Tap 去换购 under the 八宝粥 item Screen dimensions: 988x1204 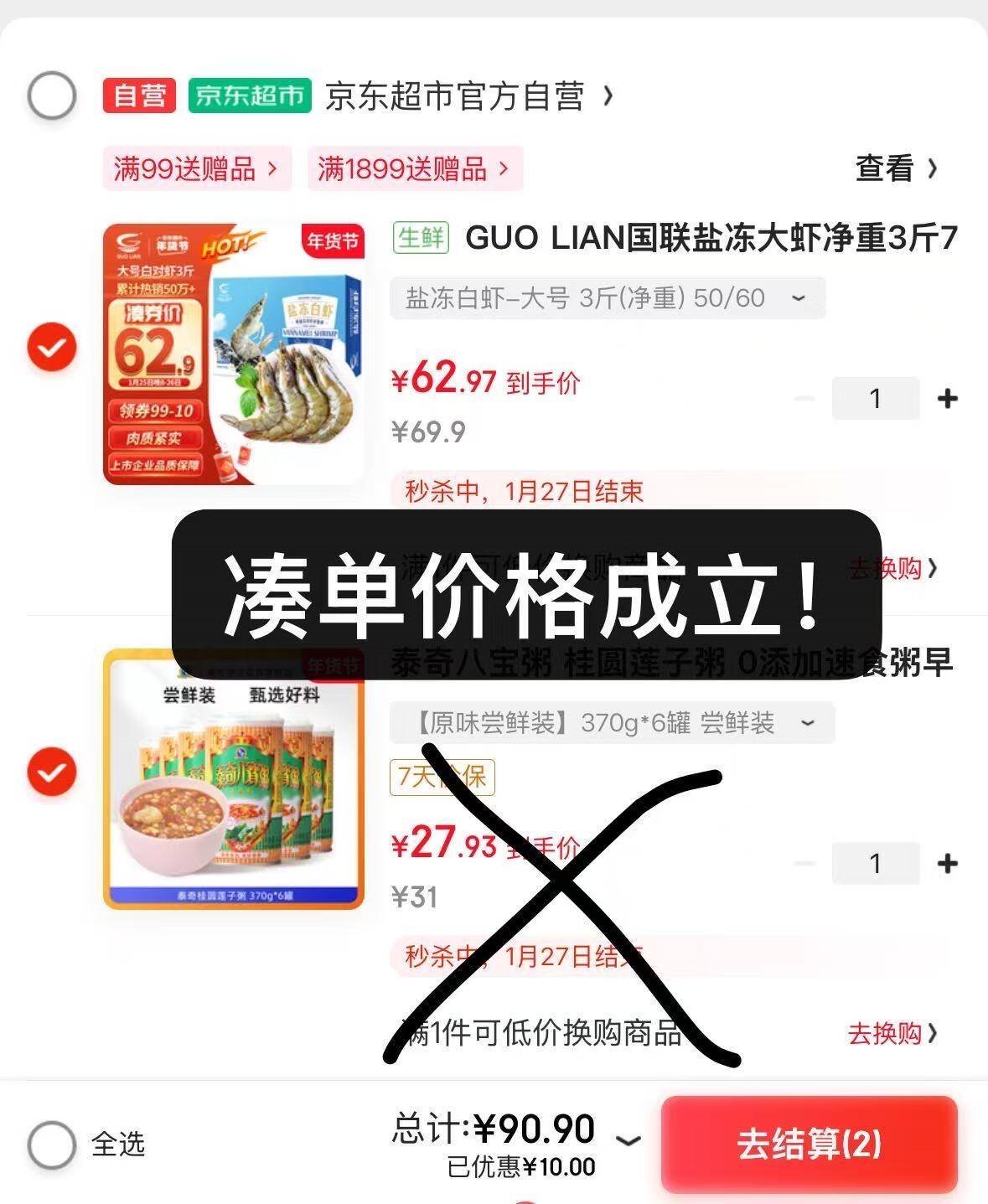892,1033
